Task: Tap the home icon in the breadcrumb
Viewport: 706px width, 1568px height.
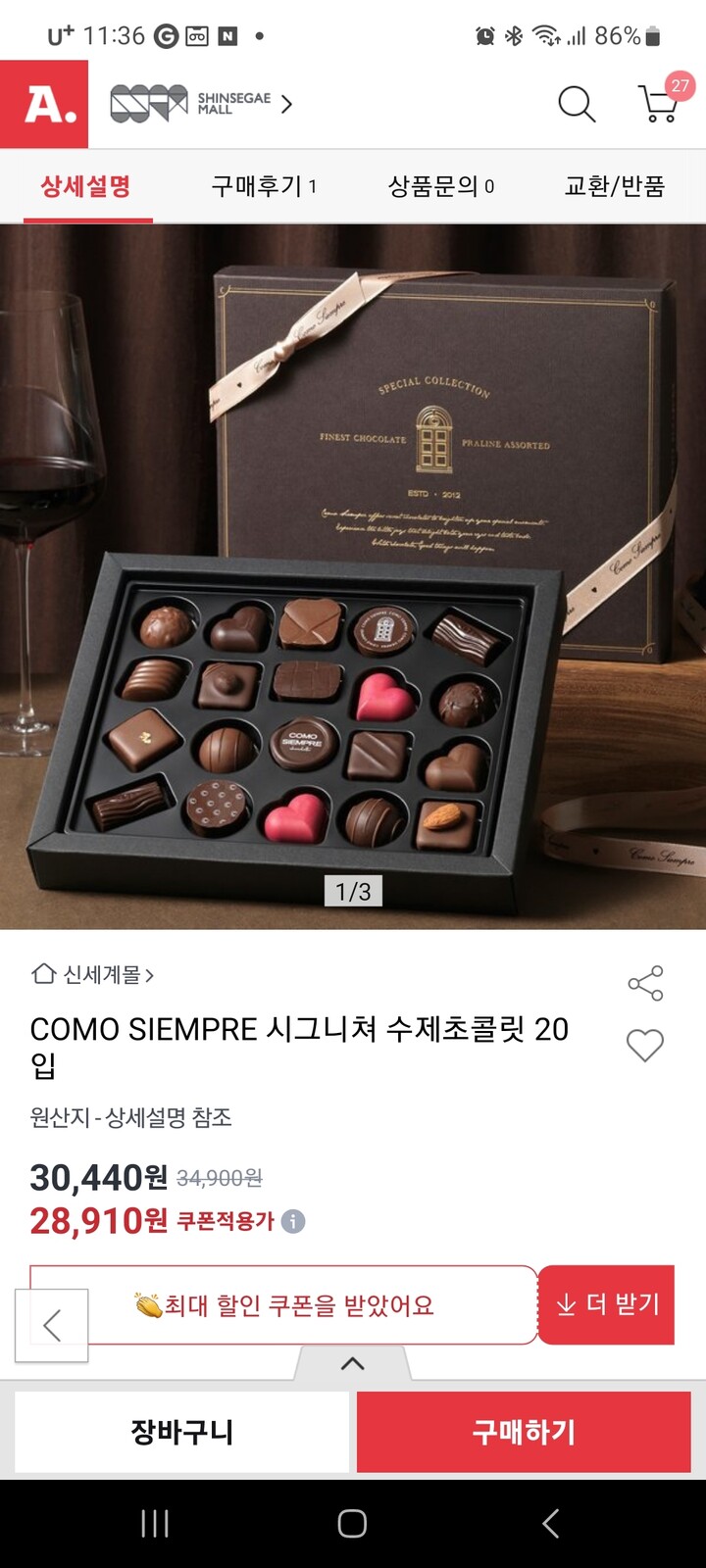Action: [x=41, y=976]
